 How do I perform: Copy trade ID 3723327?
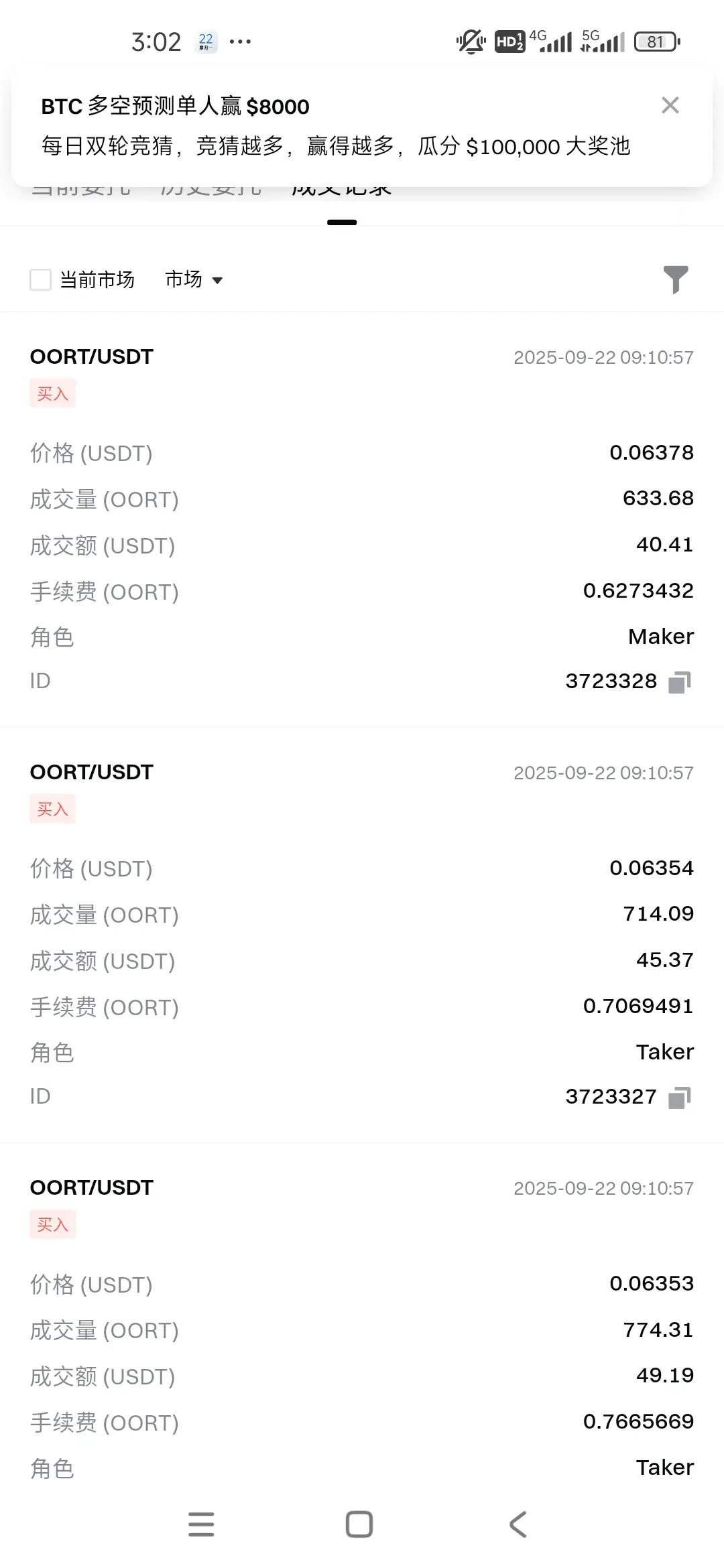(x=679, y=1098)
